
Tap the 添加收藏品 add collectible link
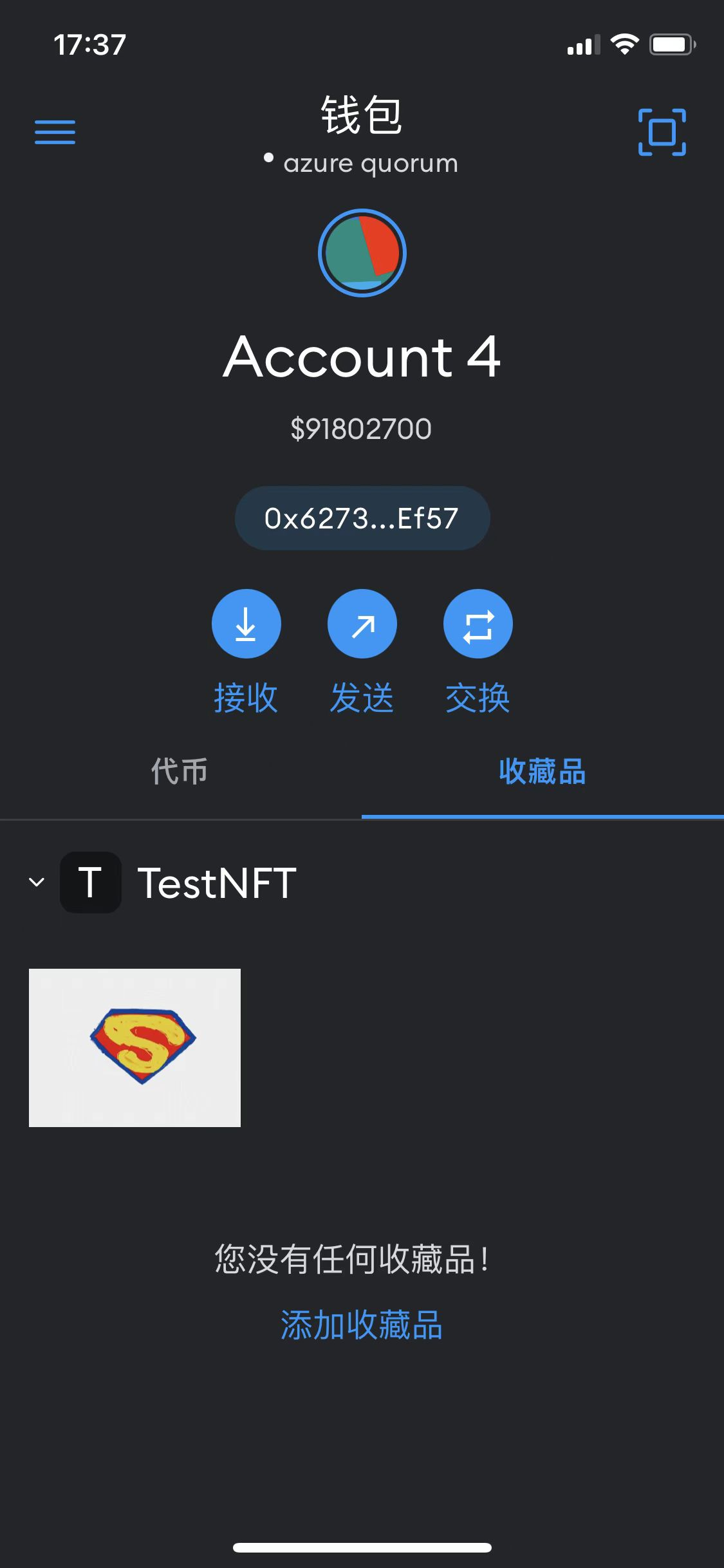click(x=362, y=1325)
